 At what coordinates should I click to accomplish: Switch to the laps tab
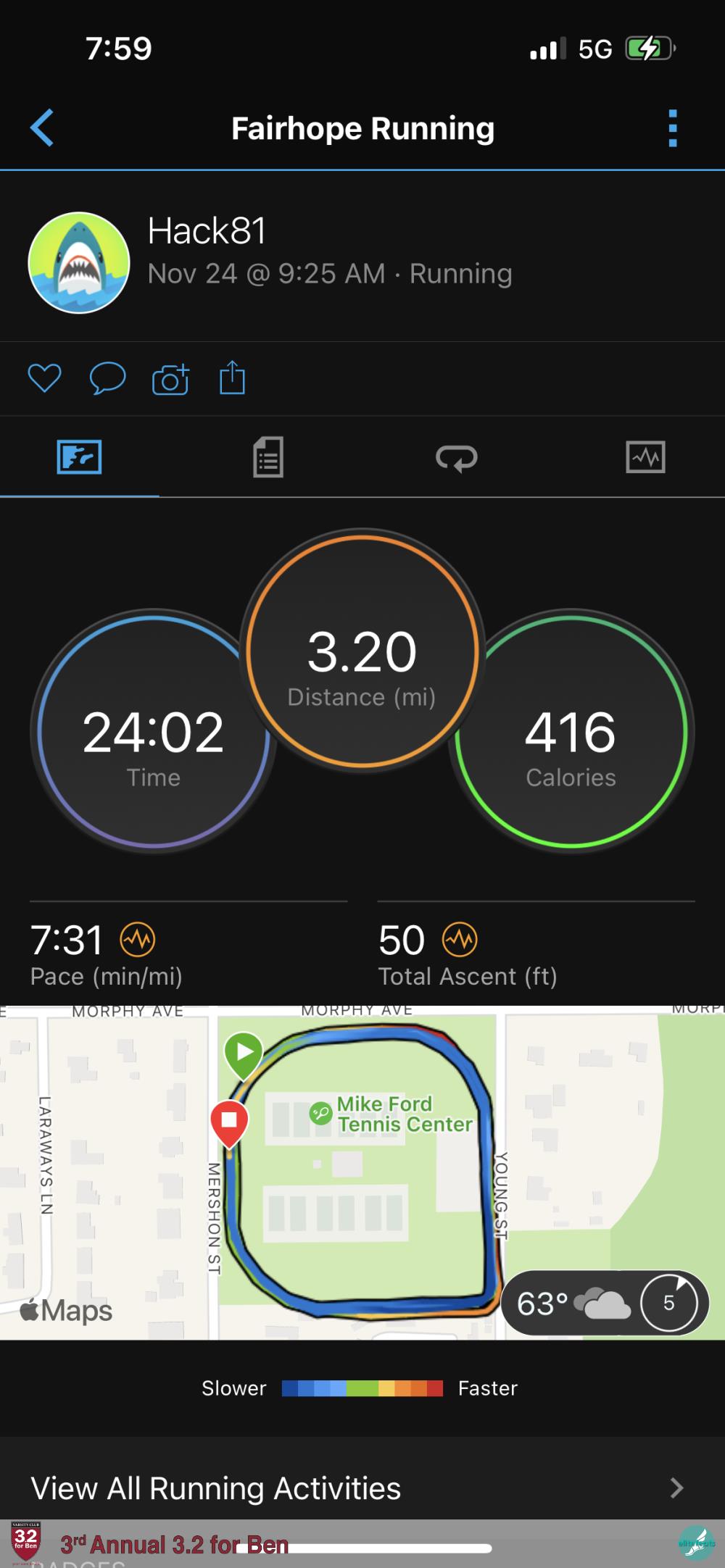pyautogui.click(x=456, y=457)
